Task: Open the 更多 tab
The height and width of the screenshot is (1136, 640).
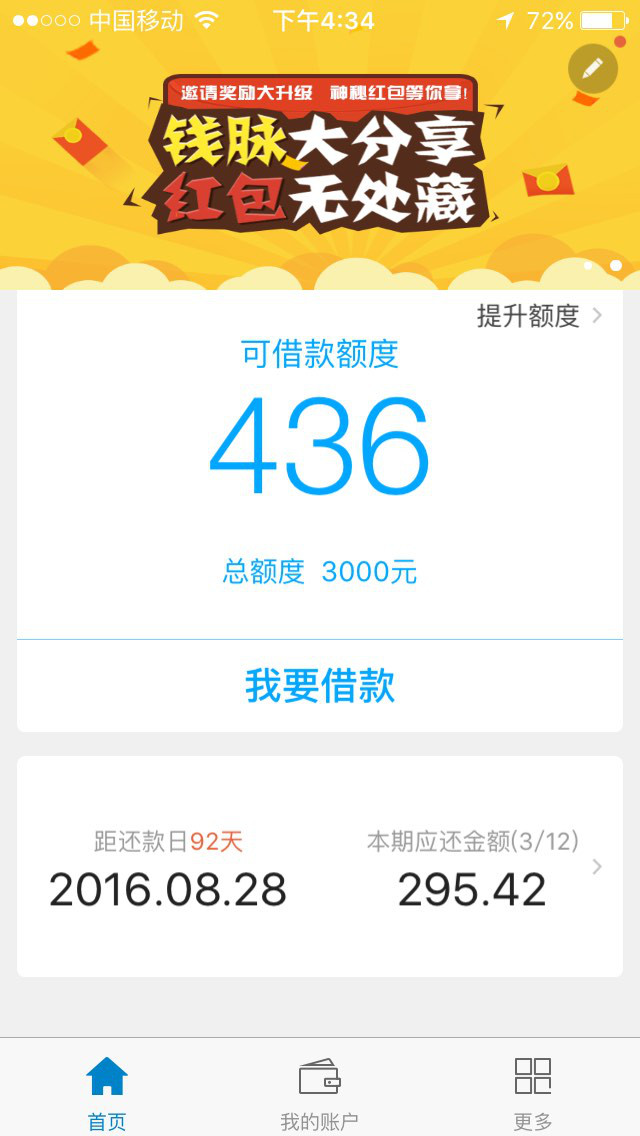Action: click(532, 1092)
